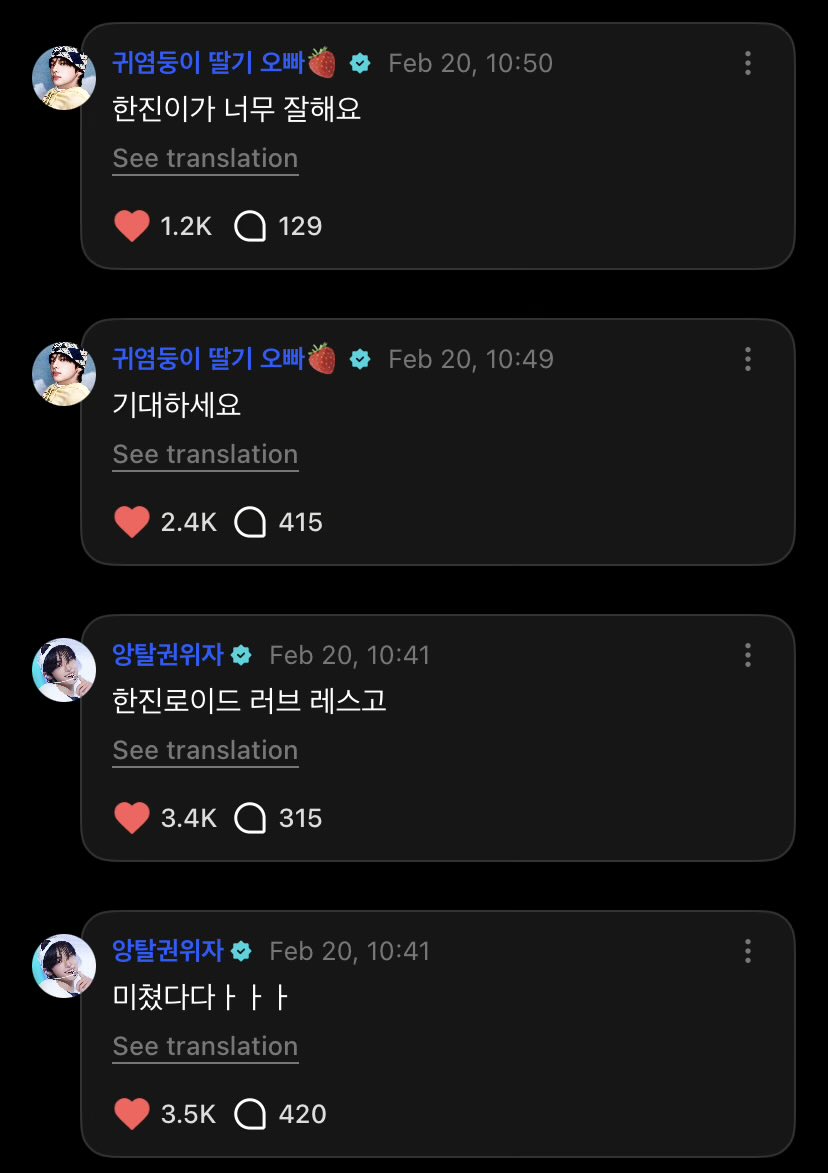This screenshot has width=828, height=1173.
Task: Translate "한진로이드 러브 레스고" post
Action: (205, 751)
